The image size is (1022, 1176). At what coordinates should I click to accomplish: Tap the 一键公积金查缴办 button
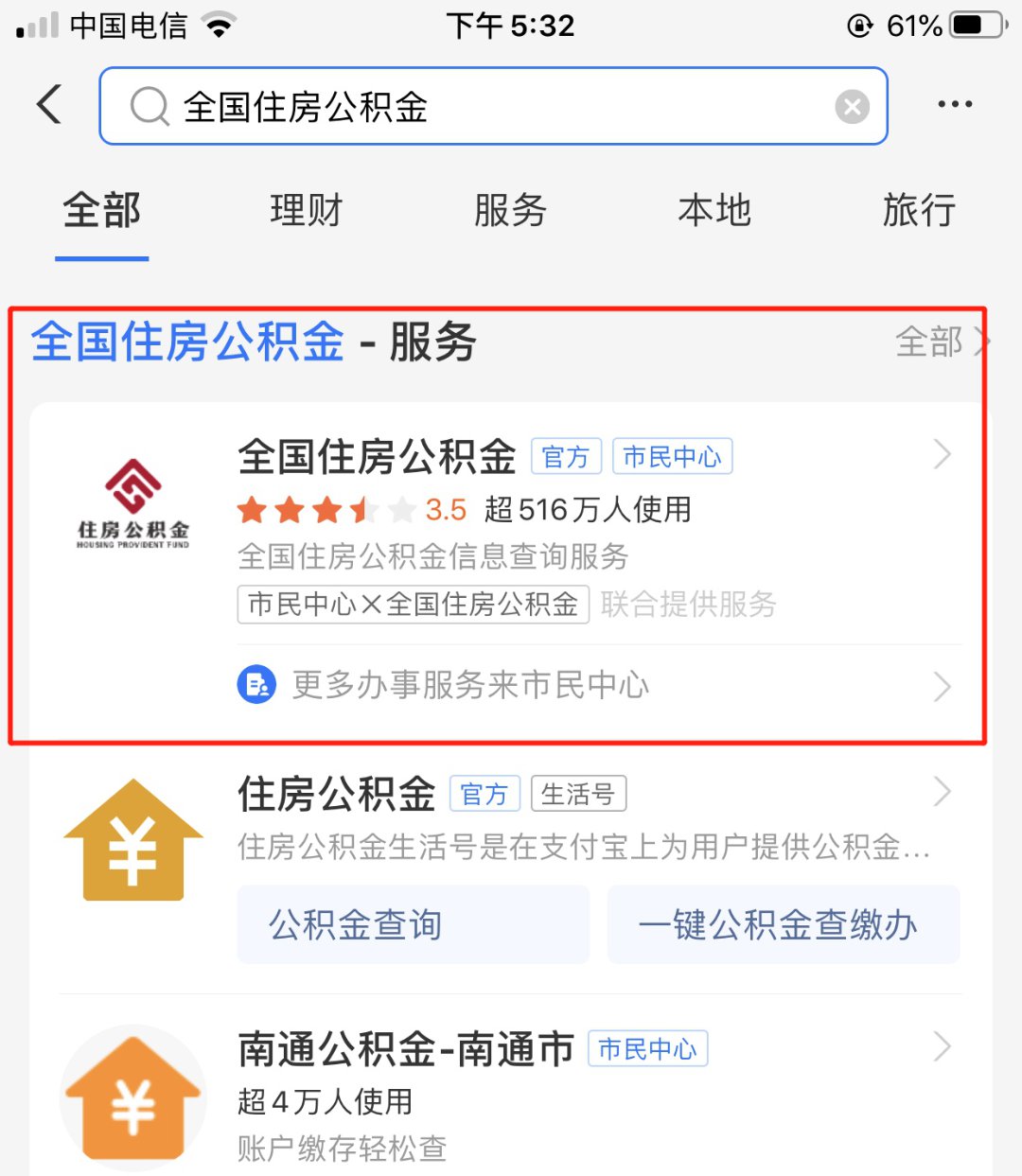(x=783, y=924)
